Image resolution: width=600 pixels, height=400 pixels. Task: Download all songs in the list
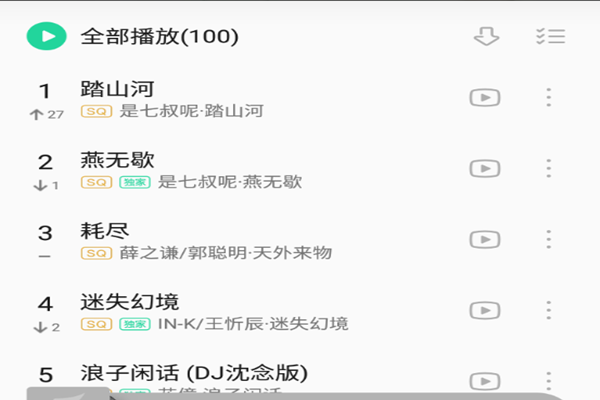click(x=486, y=37)
